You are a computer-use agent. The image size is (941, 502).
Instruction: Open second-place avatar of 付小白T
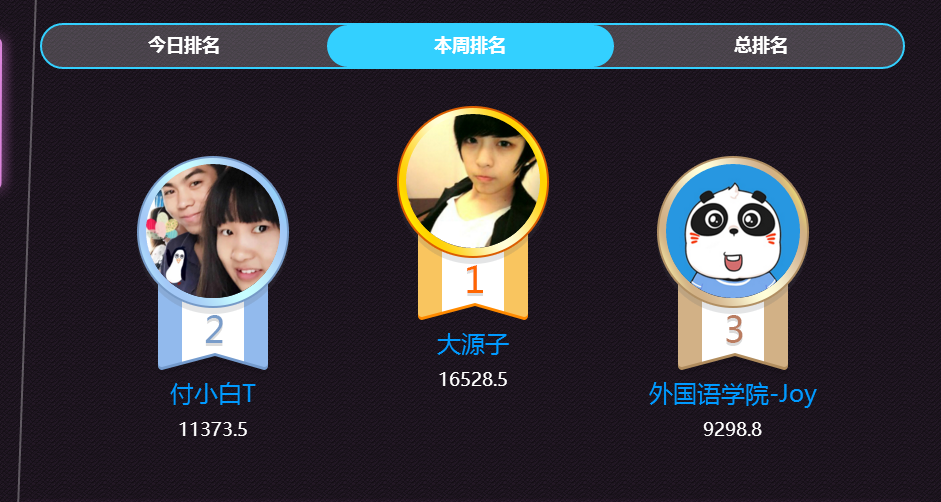(x=213, y=232)
